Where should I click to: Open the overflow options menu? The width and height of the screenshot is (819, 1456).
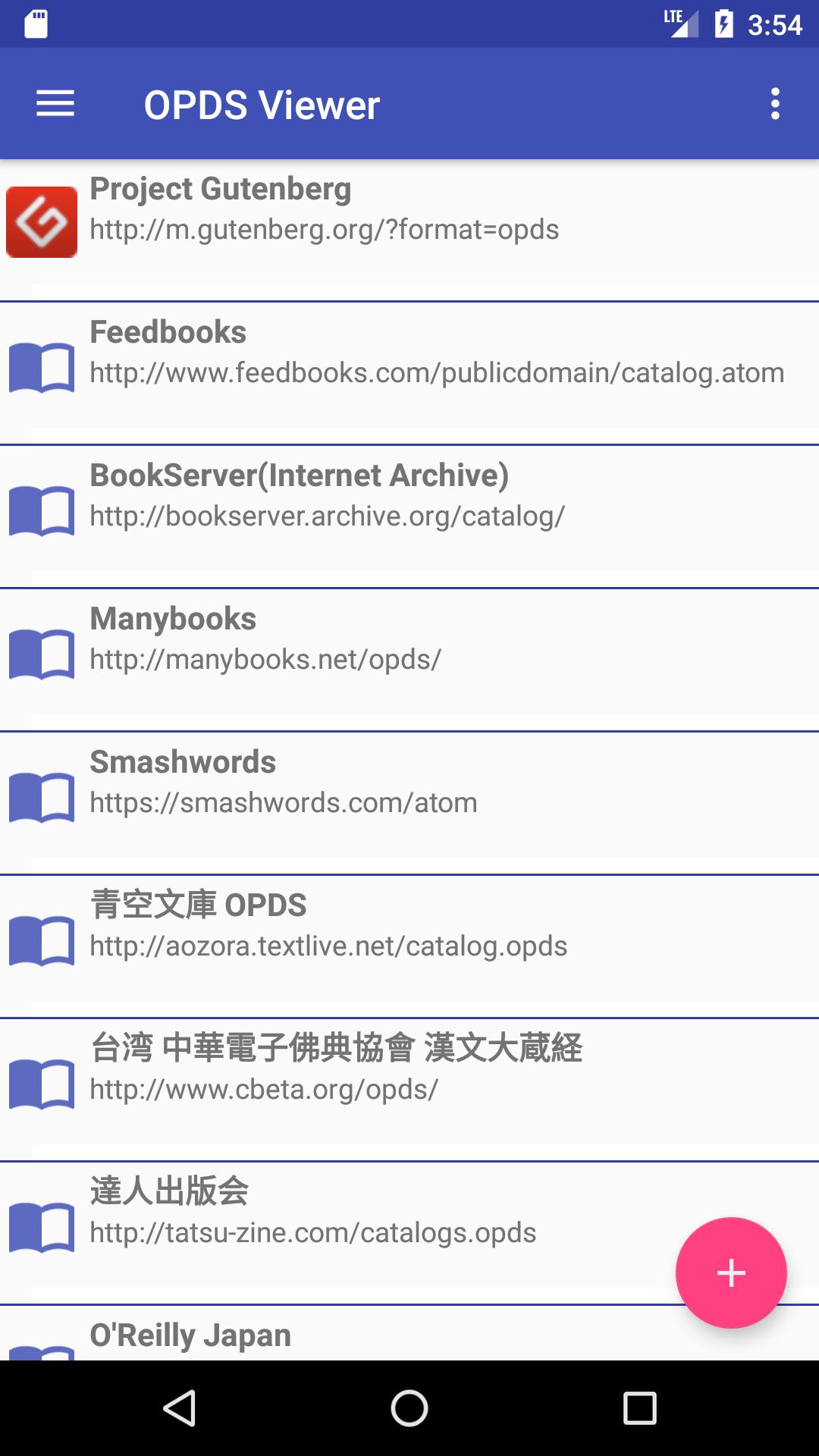click(x=774, y=104)
